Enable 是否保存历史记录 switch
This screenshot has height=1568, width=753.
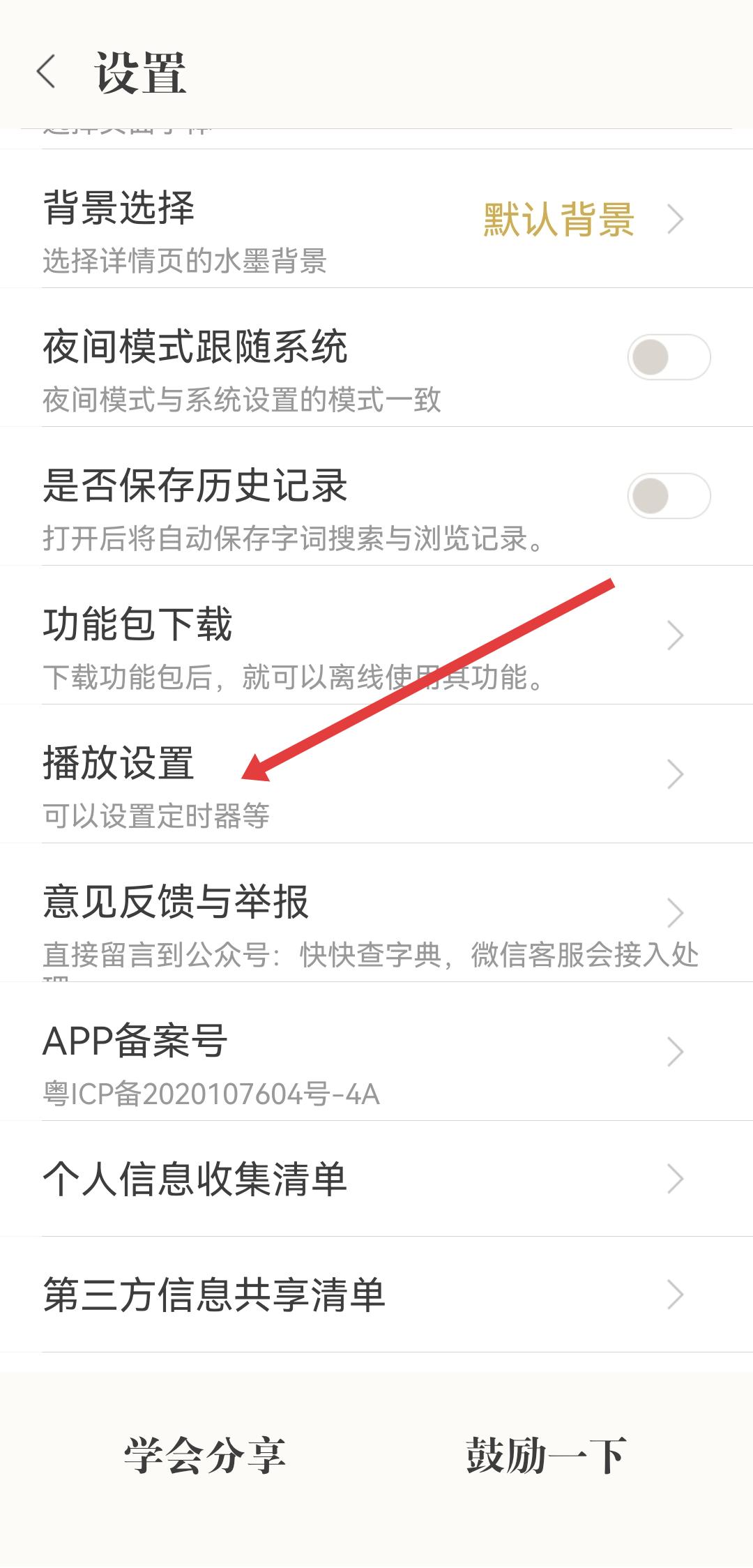tap(668, 496)
